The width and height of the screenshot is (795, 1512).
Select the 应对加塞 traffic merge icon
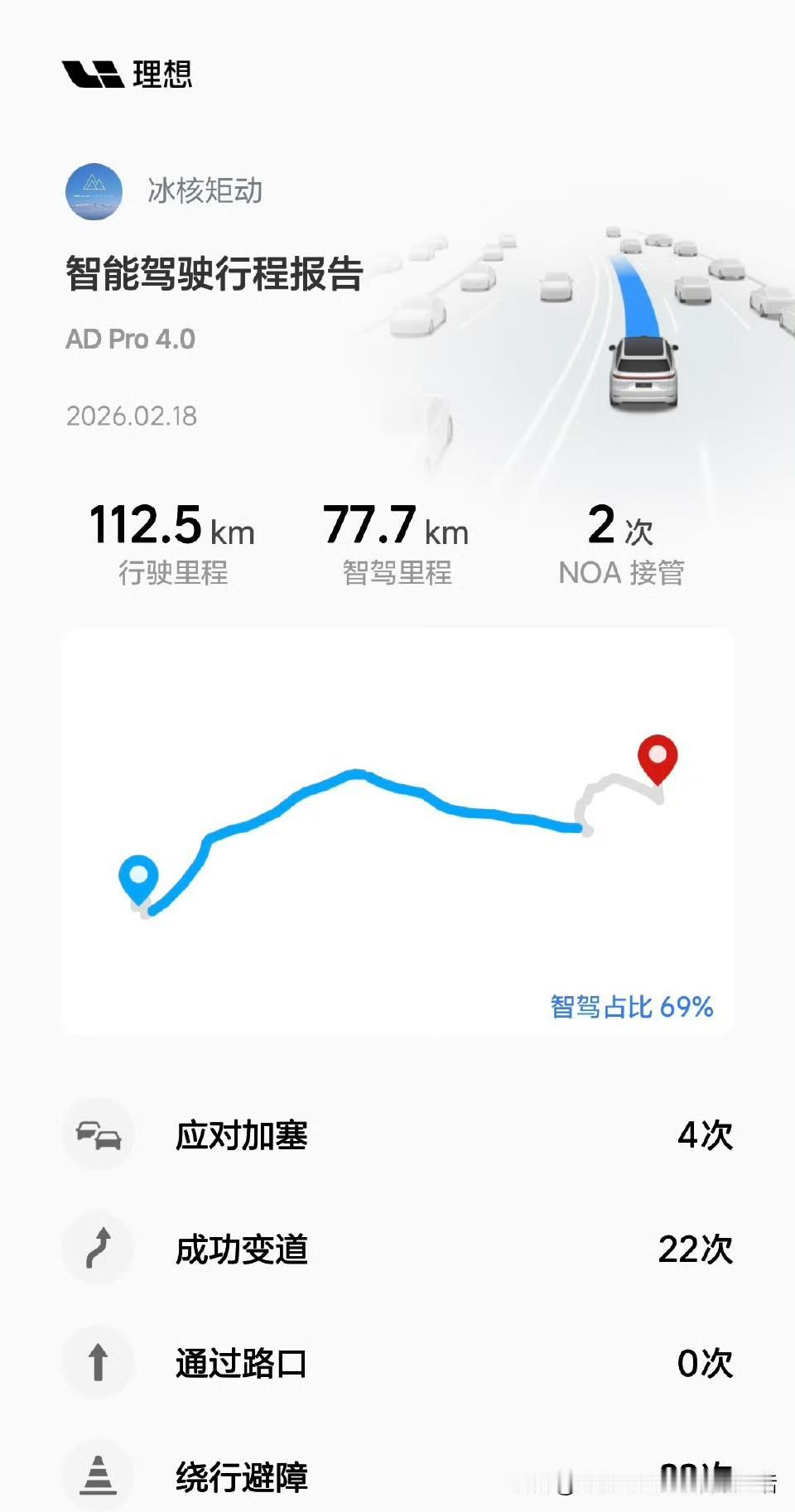[99, 1135]
